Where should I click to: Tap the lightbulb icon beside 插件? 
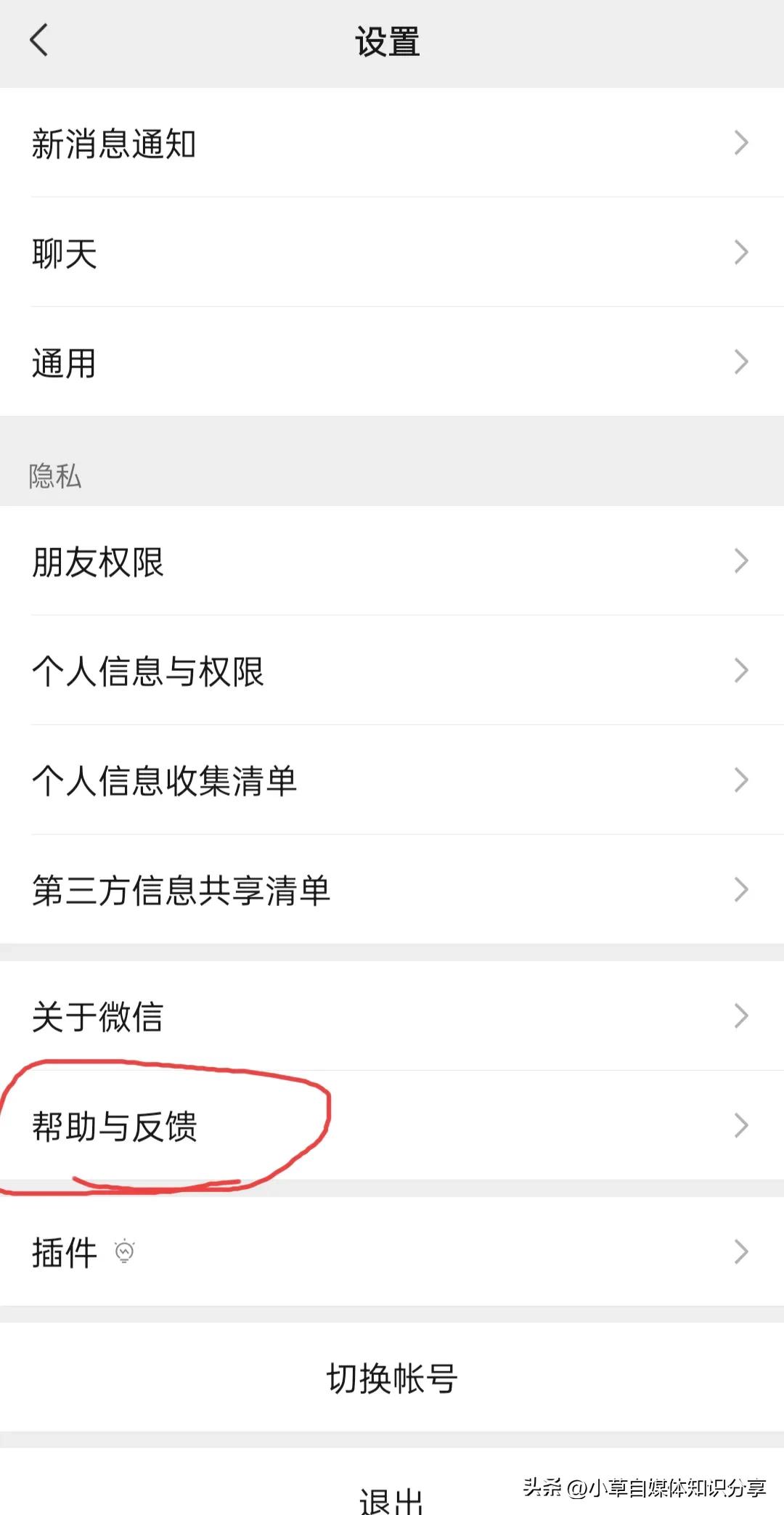click(125, 1250)
